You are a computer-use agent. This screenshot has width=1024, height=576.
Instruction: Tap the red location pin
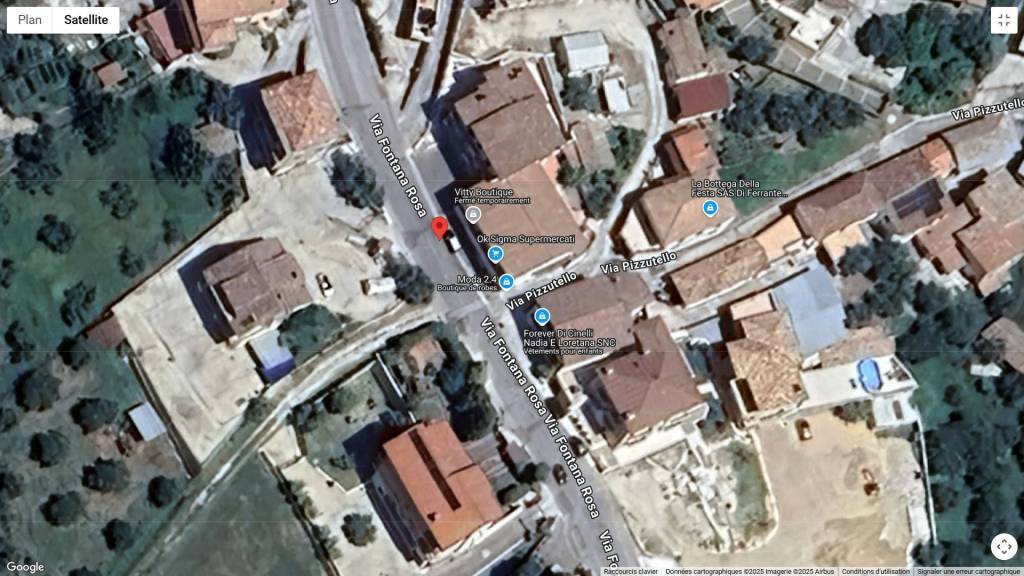pyautogui.click(x=438, y=227)
